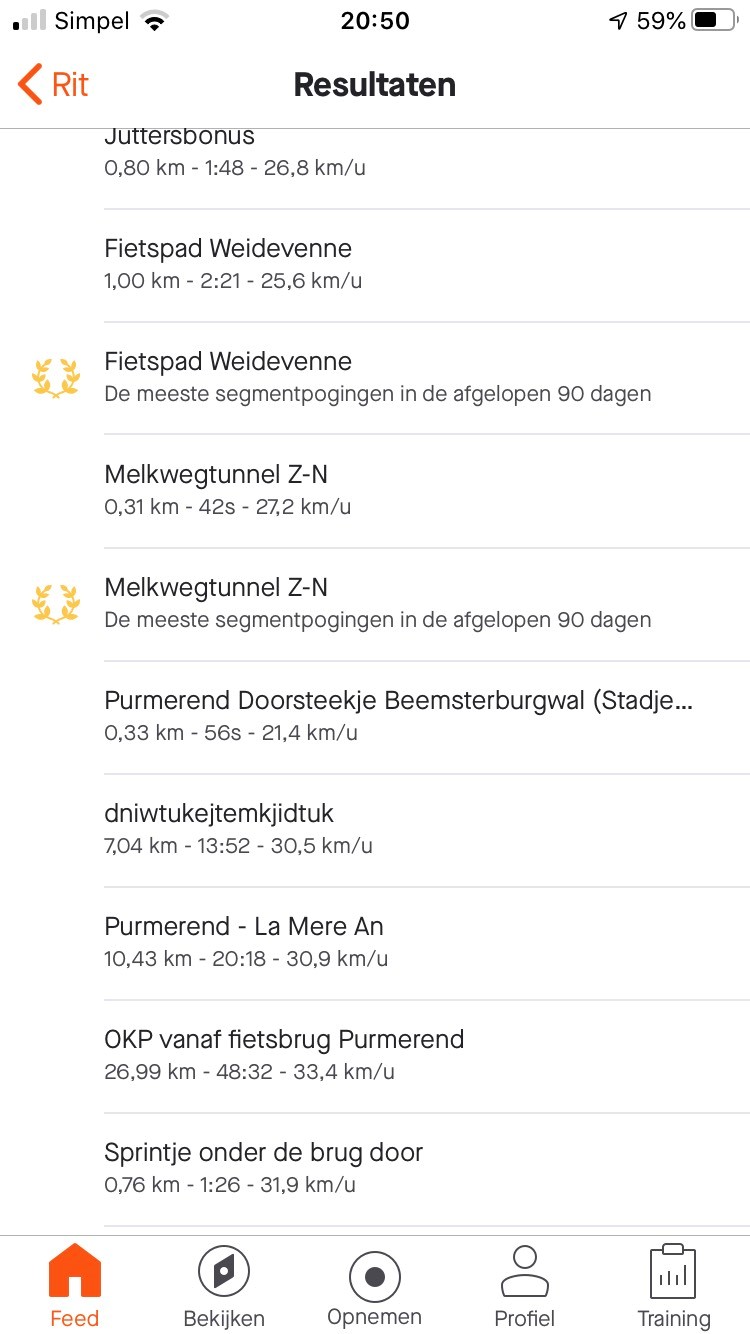
Task: Open Fietspad Weidevenne 1,00 km segment
Action: (375, 265)
